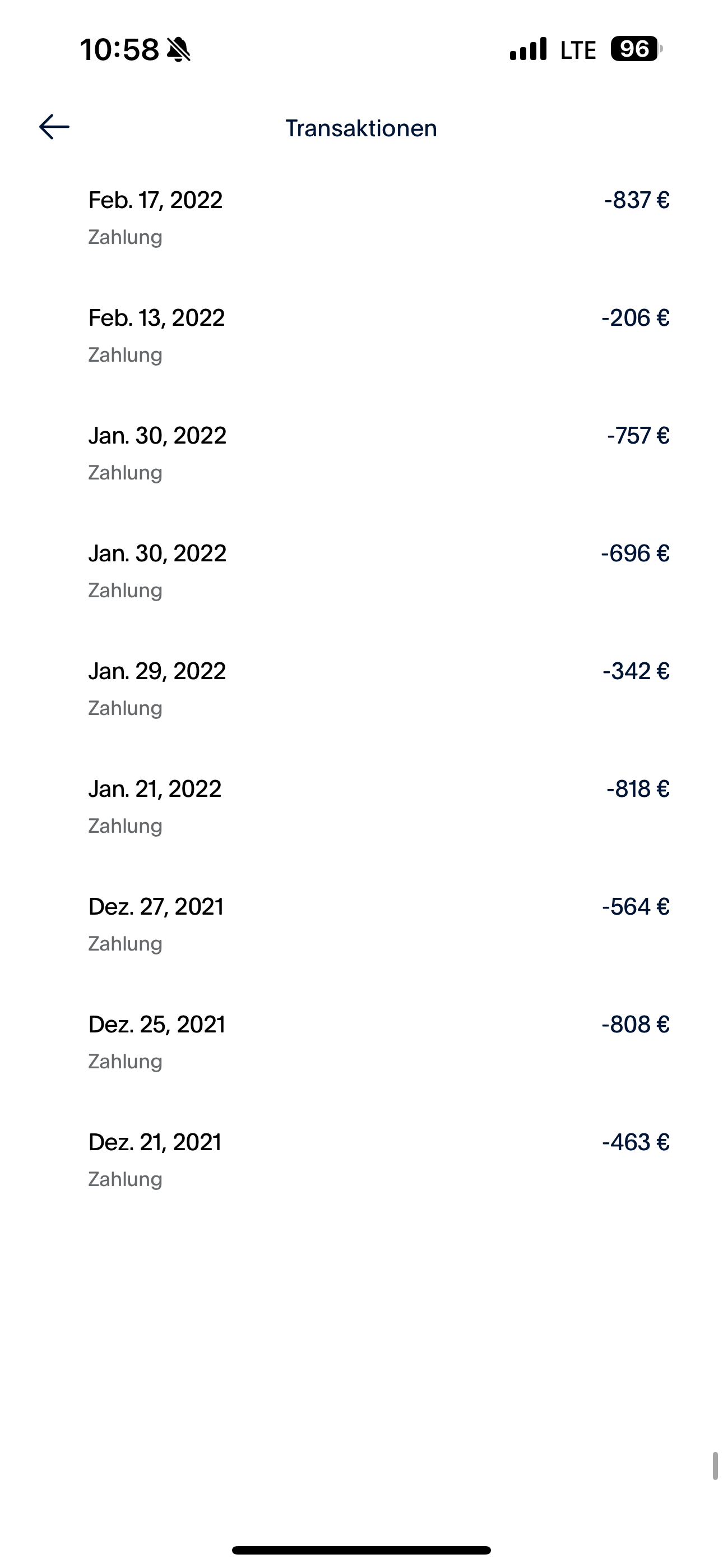
Task: Open the Dez. 27, 2021 payment of -564 €
Action: [361, 924]
